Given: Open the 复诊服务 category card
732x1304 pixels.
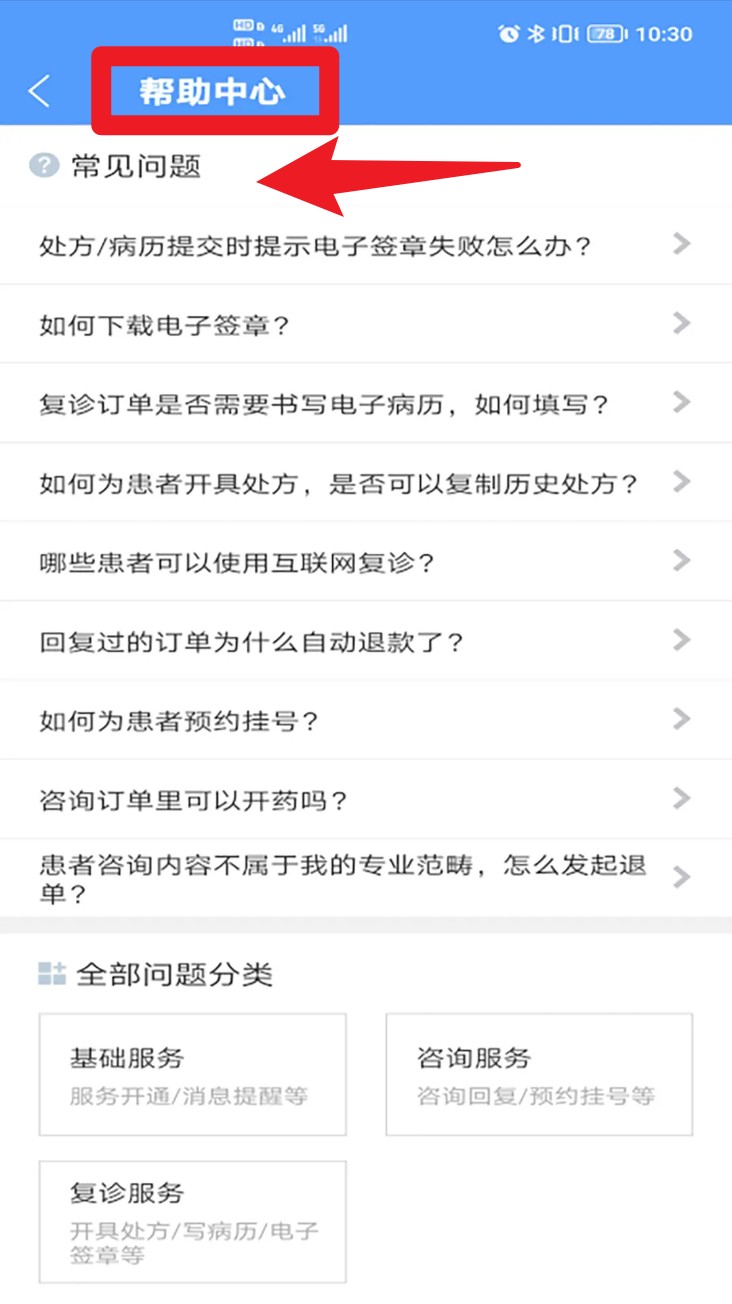Looking at the screenshot, I should [x=192, y=1221].
